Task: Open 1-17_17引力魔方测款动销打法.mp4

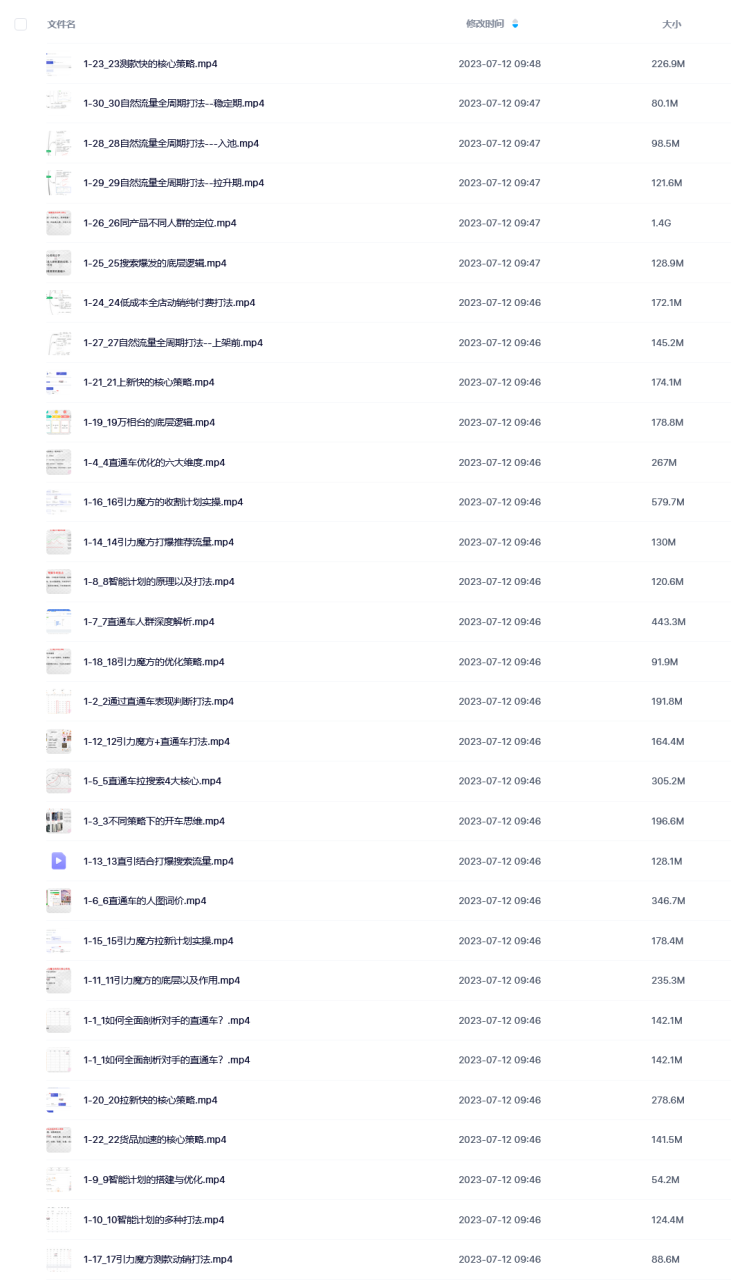Action: [x=158, y=1259]
